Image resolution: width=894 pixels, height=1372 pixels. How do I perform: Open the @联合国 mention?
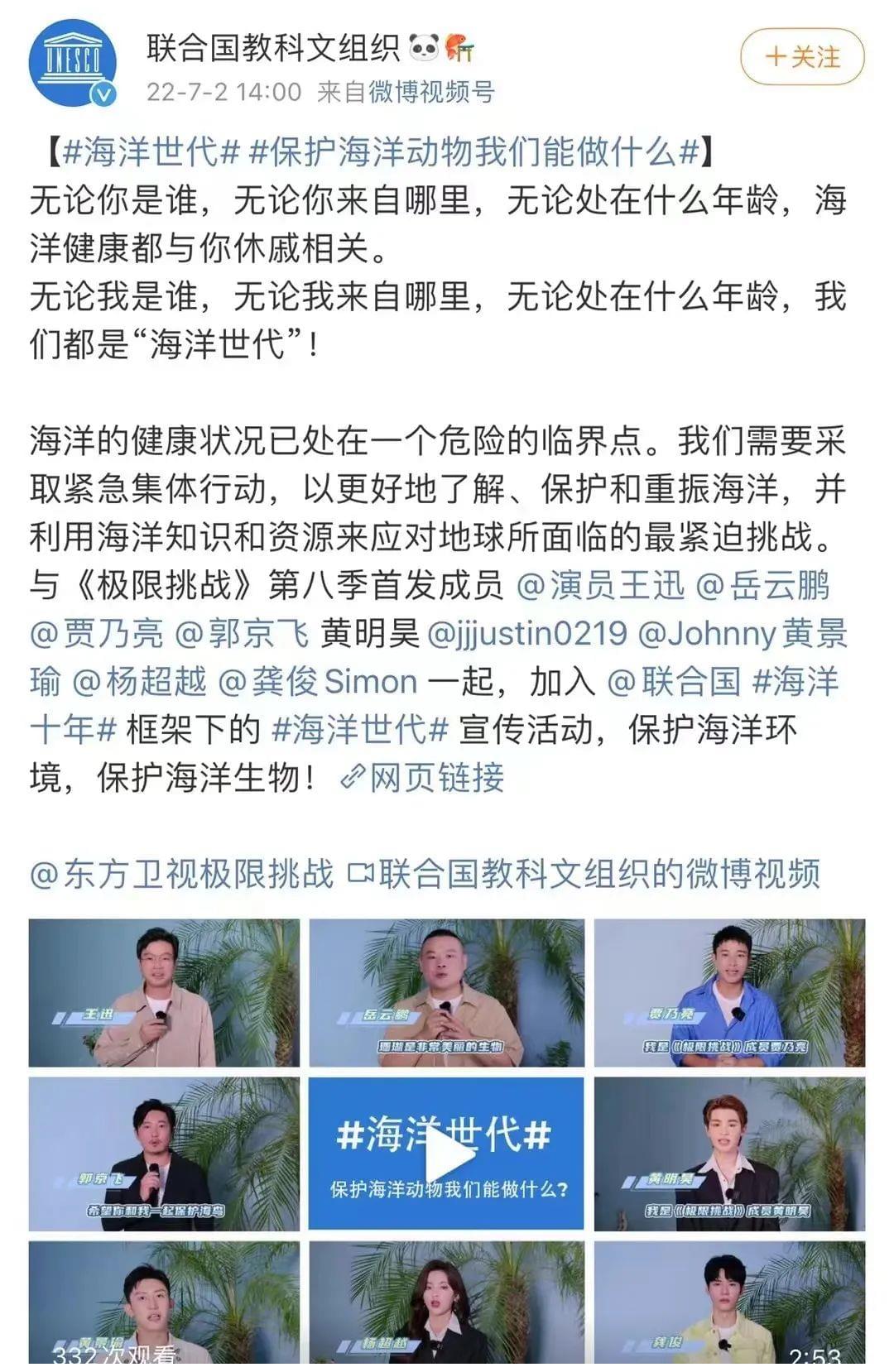point(674,682)
